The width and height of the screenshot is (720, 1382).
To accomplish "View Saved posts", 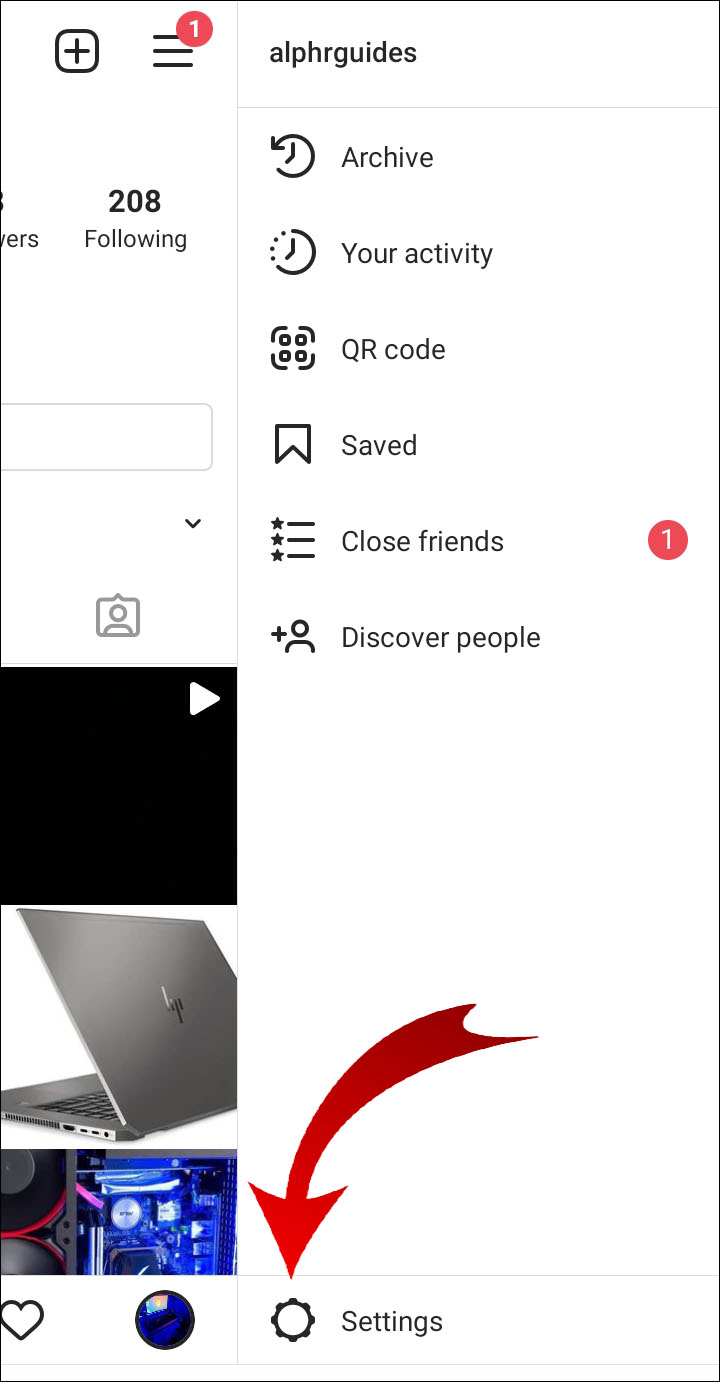I will (x=378, y=446).
